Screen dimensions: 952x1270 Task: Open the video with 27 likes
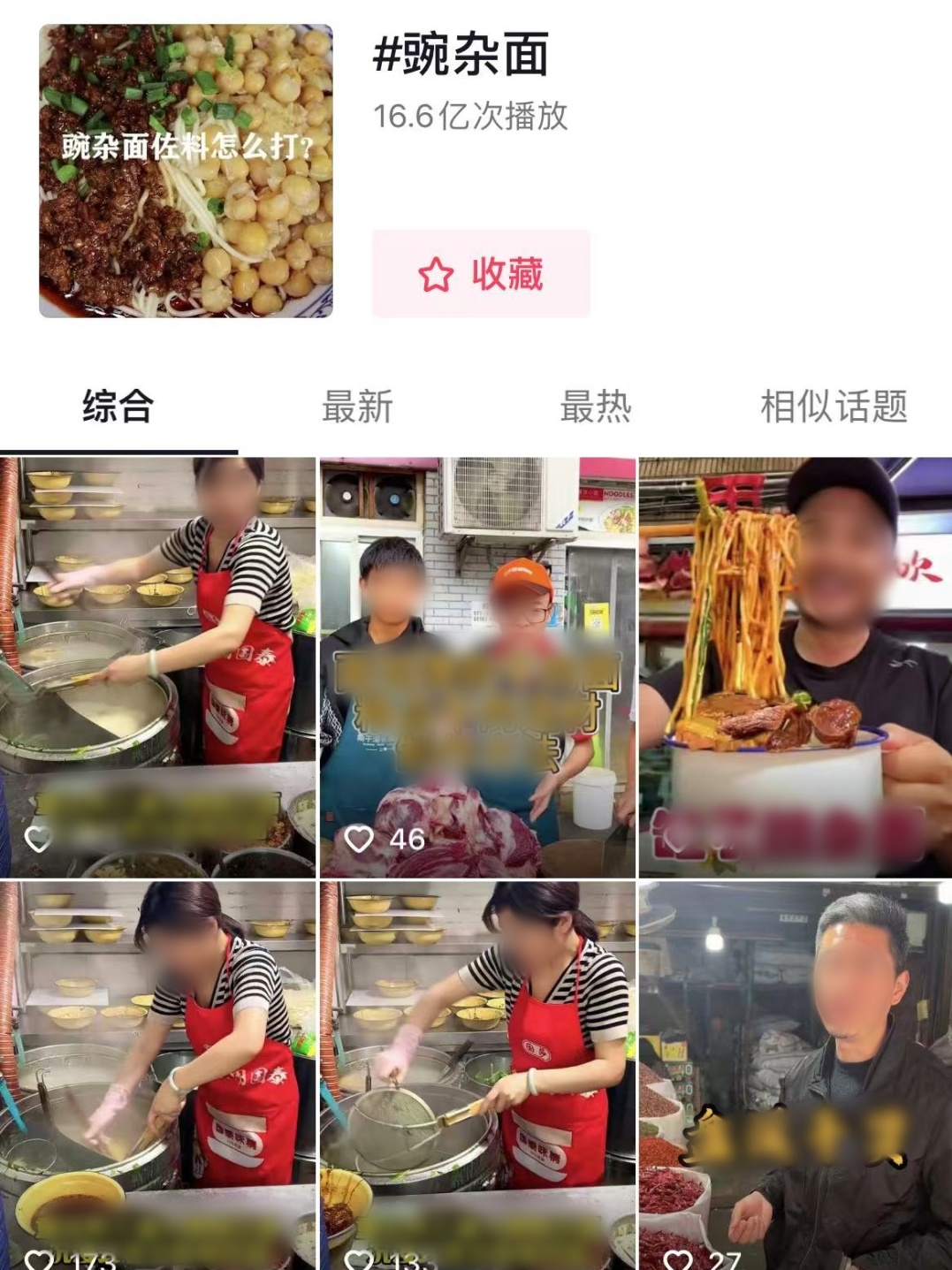pos(795,1074)
